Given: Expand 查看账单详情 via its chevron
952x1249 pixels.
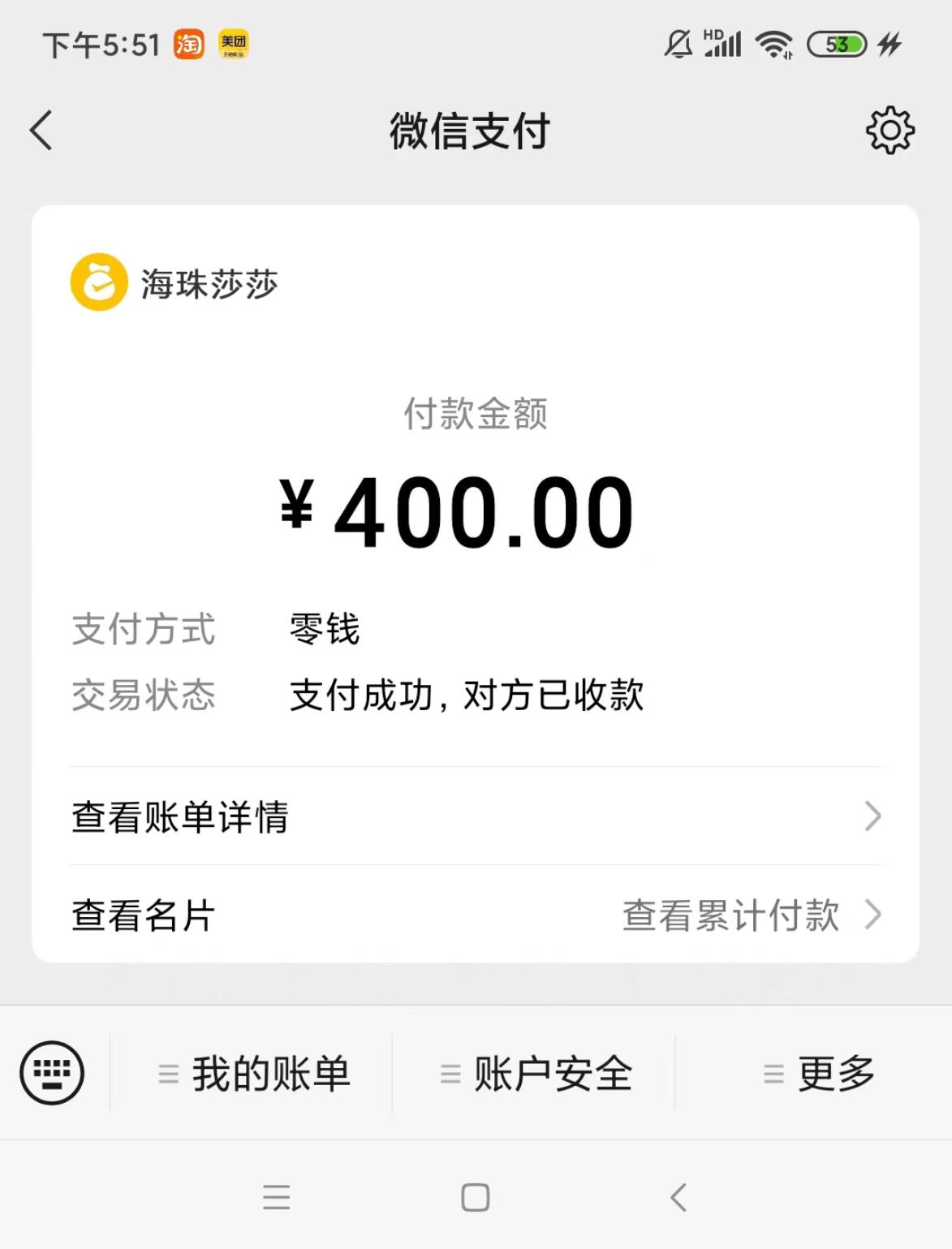Looking at the screenshot, I should [x=872, y=814].
